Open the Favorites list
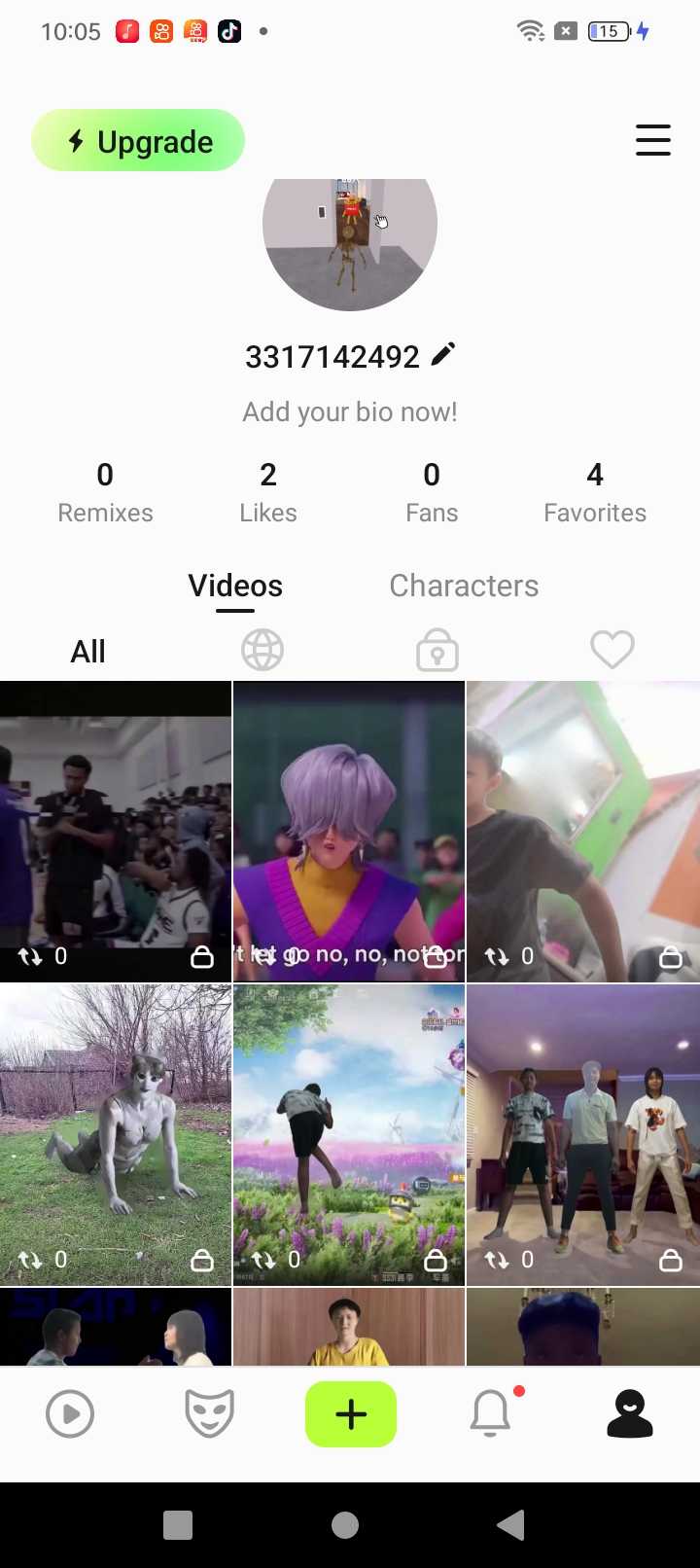This screenshot has height=1568, width=700. [595, 491]
